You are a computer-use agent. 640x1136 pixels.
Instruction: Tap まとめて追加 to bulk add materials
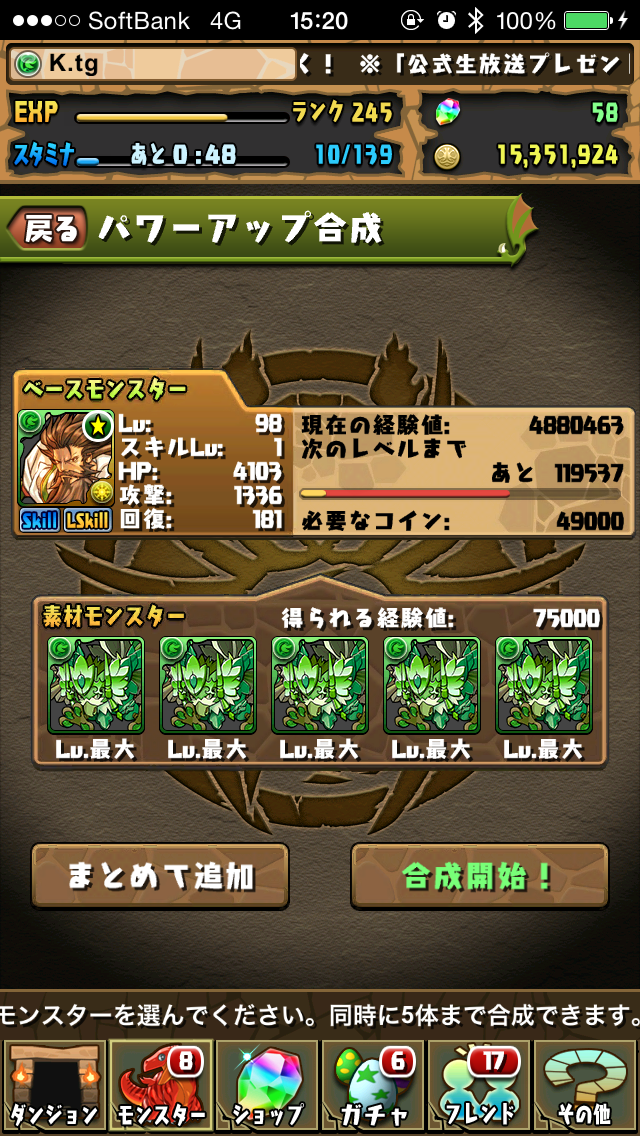[160, 876]
